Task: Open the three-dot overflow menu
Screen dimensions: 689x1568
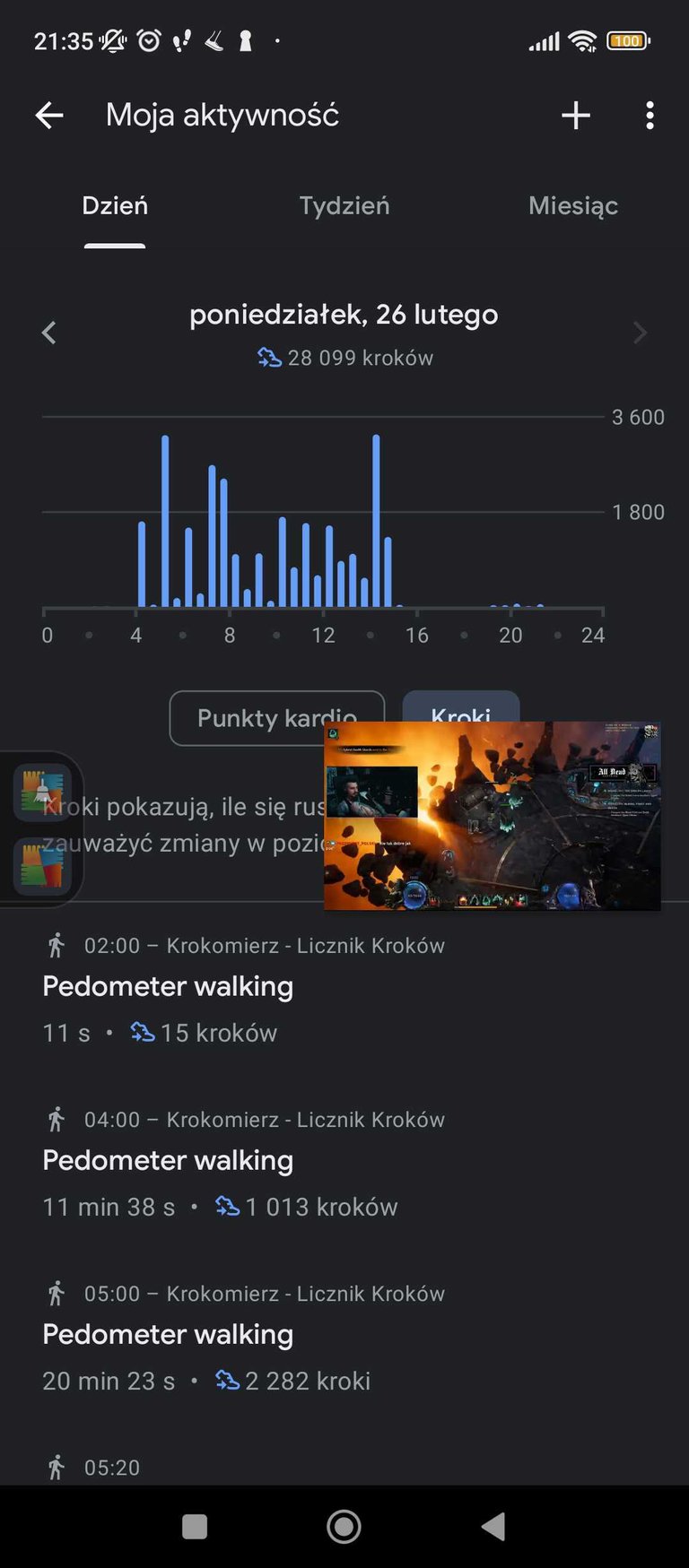Action: (x=650, y=115)
